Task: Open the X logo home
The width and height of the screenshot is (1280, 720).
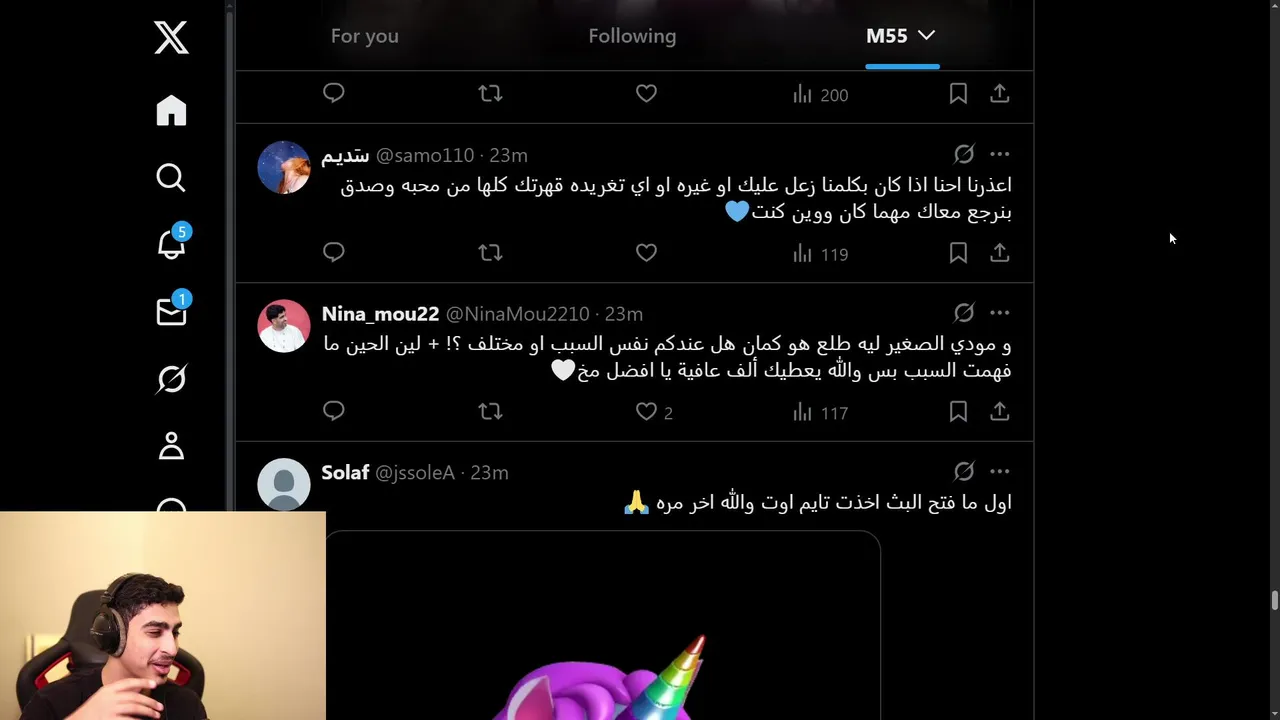Action: pyautogui.click(x=171, y=38)
